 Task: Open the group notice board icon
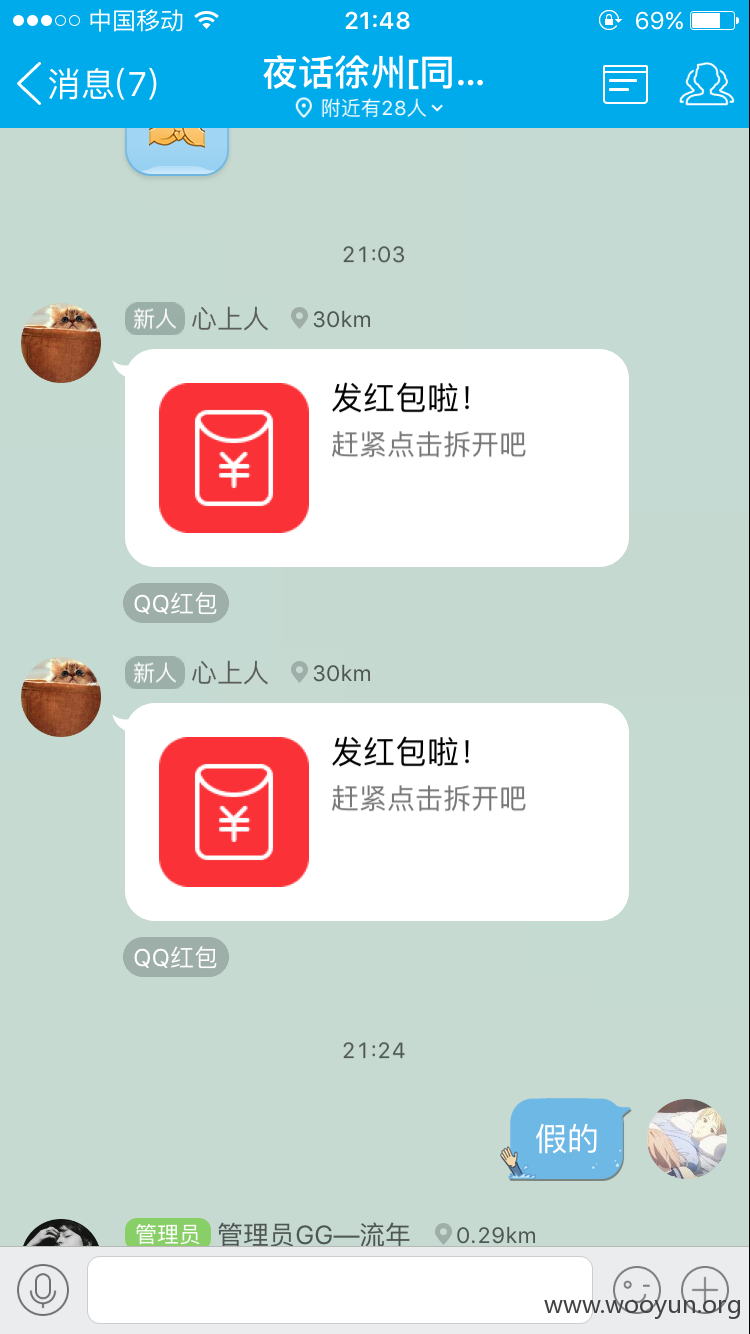pyautogui.click(x=626, y=84)
